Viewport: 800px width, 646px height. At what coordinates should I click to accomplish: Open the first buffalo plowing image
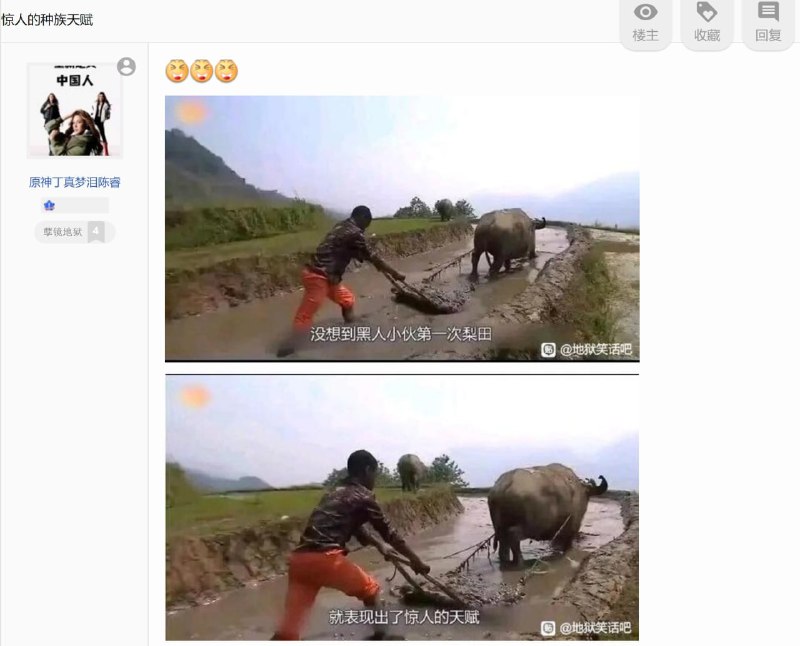(x=402, y=229)
